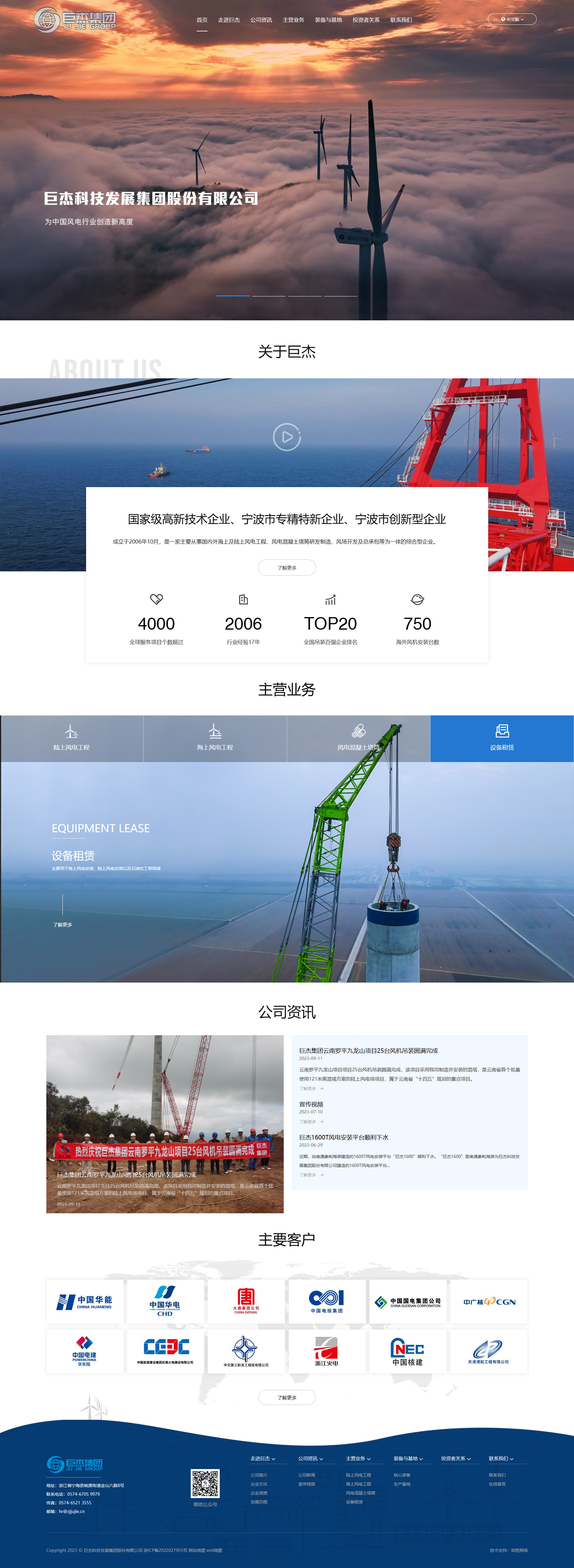Switch to the 海上风电工程 business tab
This screenshot has height=1568, width=574.
click(215, 738)
